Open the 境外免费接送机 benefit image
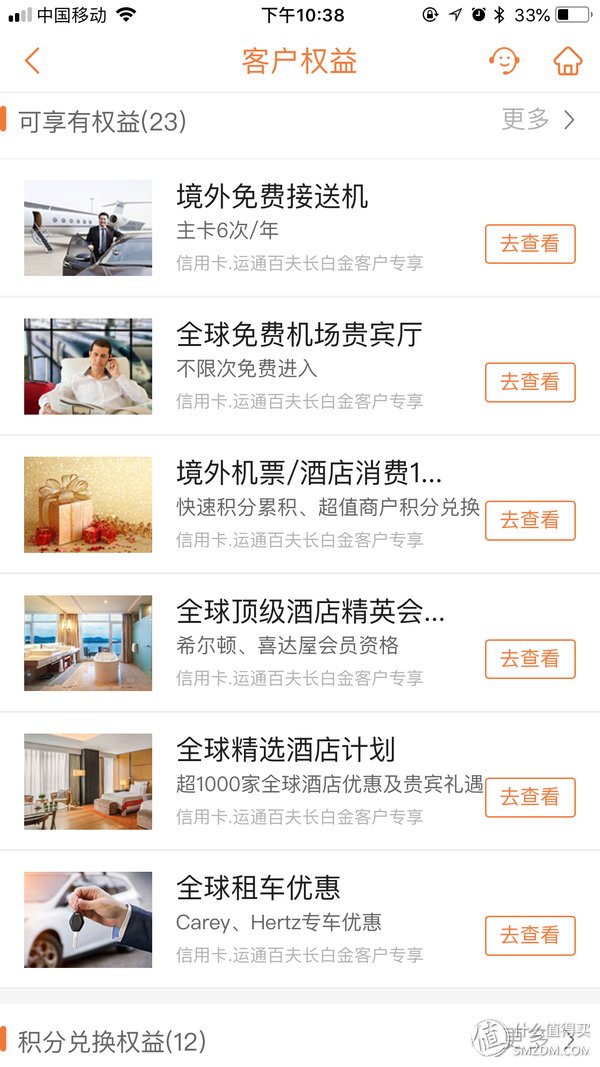The width and height of the screenshot is (600, 1067). [x=88, y=228]
